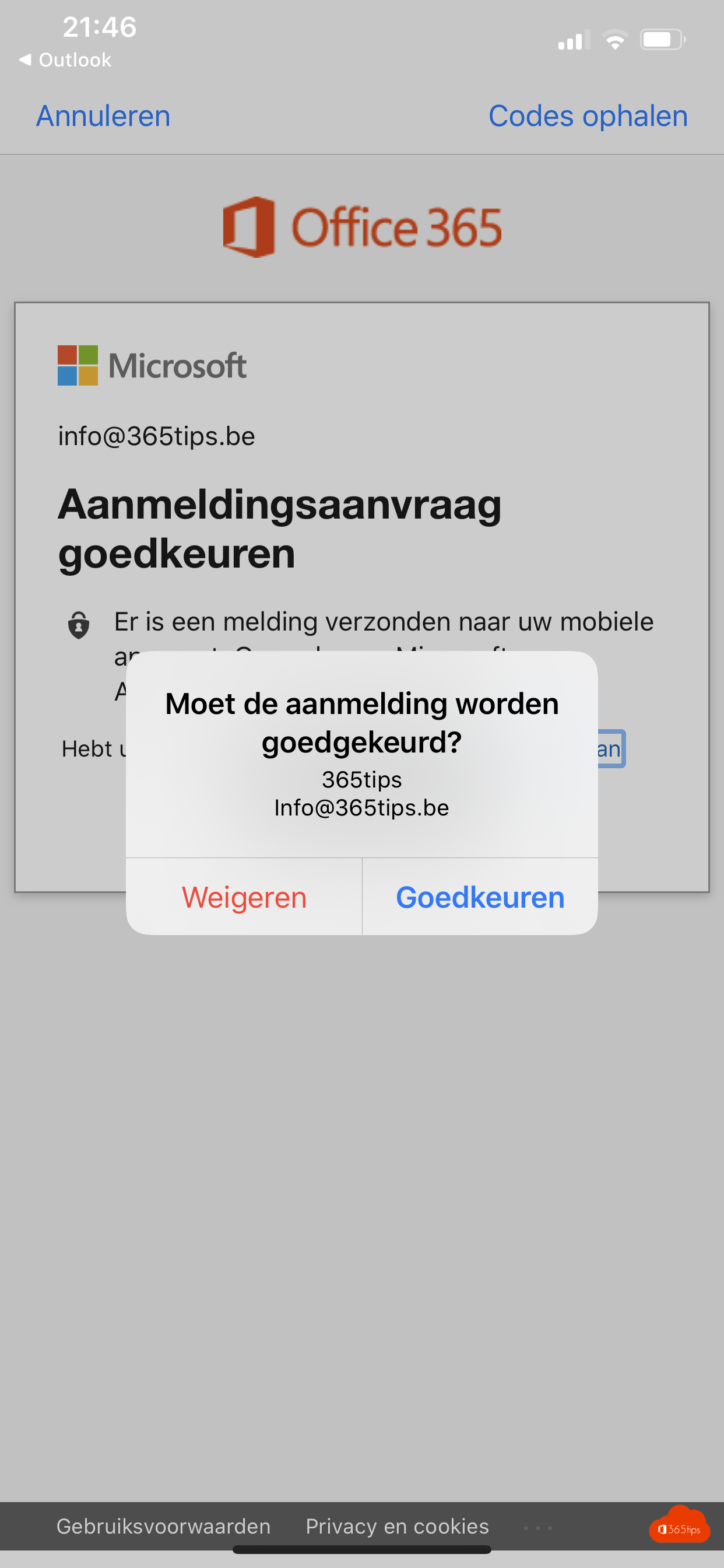Image resolution: width=724 pixels, height=1568 pixels.
Task: Open the three-dot footer menu
Action: click(x=538, y=1528)
